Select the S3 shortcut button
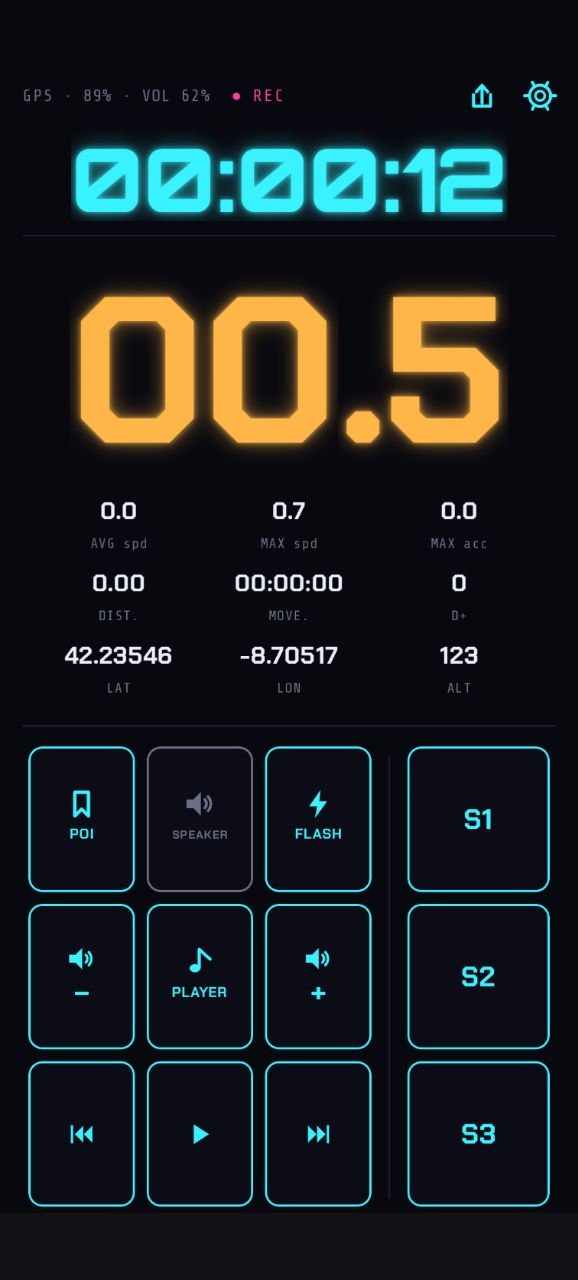 click(478, 1134)
